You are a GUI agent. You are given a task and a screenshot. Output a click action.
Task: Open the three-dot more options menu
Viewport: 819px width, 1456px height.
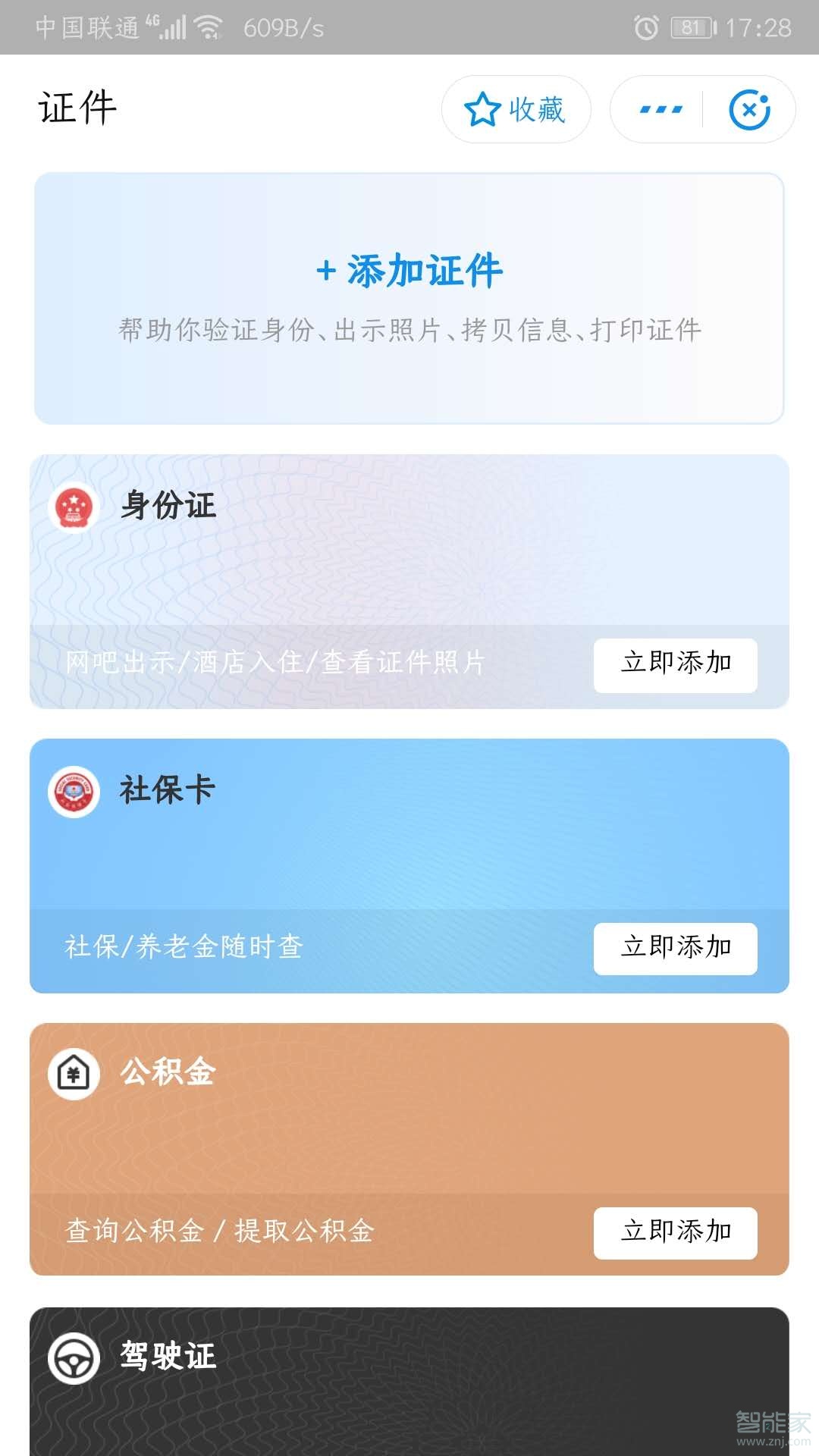pyautogui.click(x=661, y=109)
